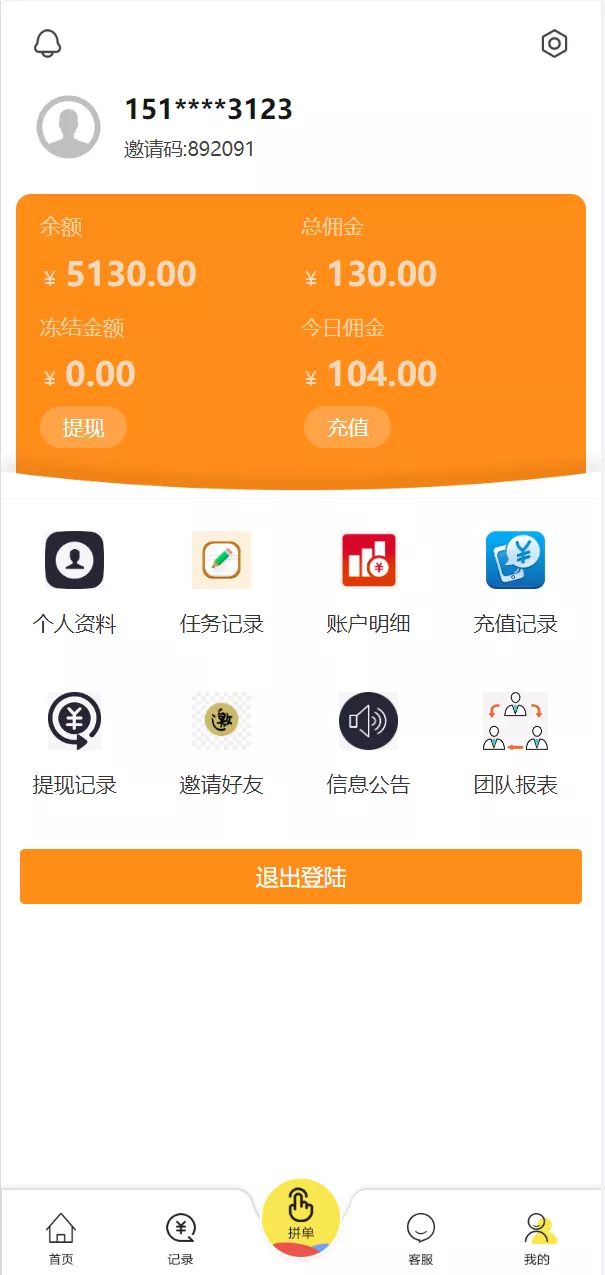605x1275 pixels.
Task: Open settings hexagon icon
Action: click(554, 44)
